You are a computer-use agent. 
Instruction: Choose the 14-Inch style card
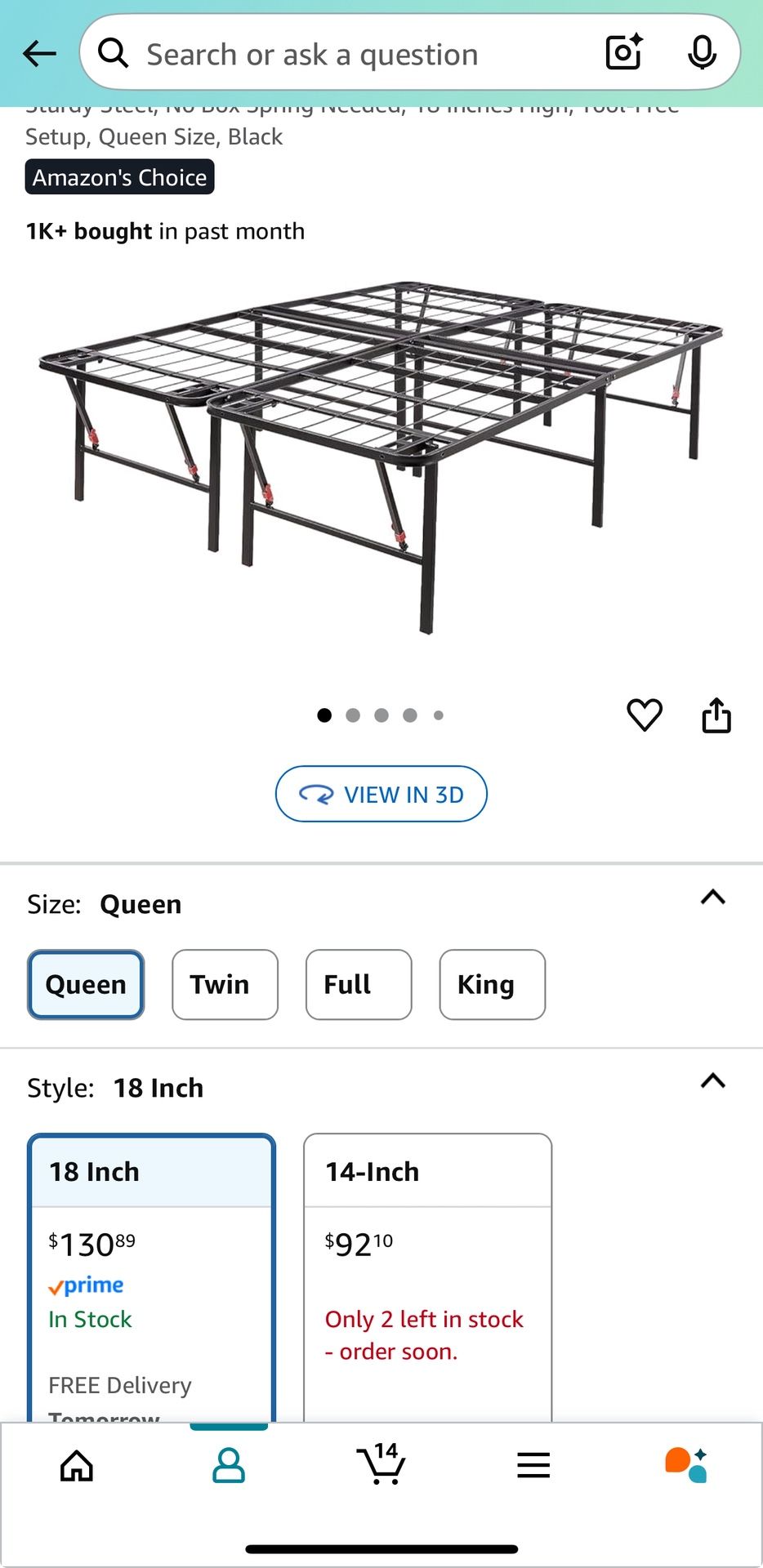coord(427,1274)
